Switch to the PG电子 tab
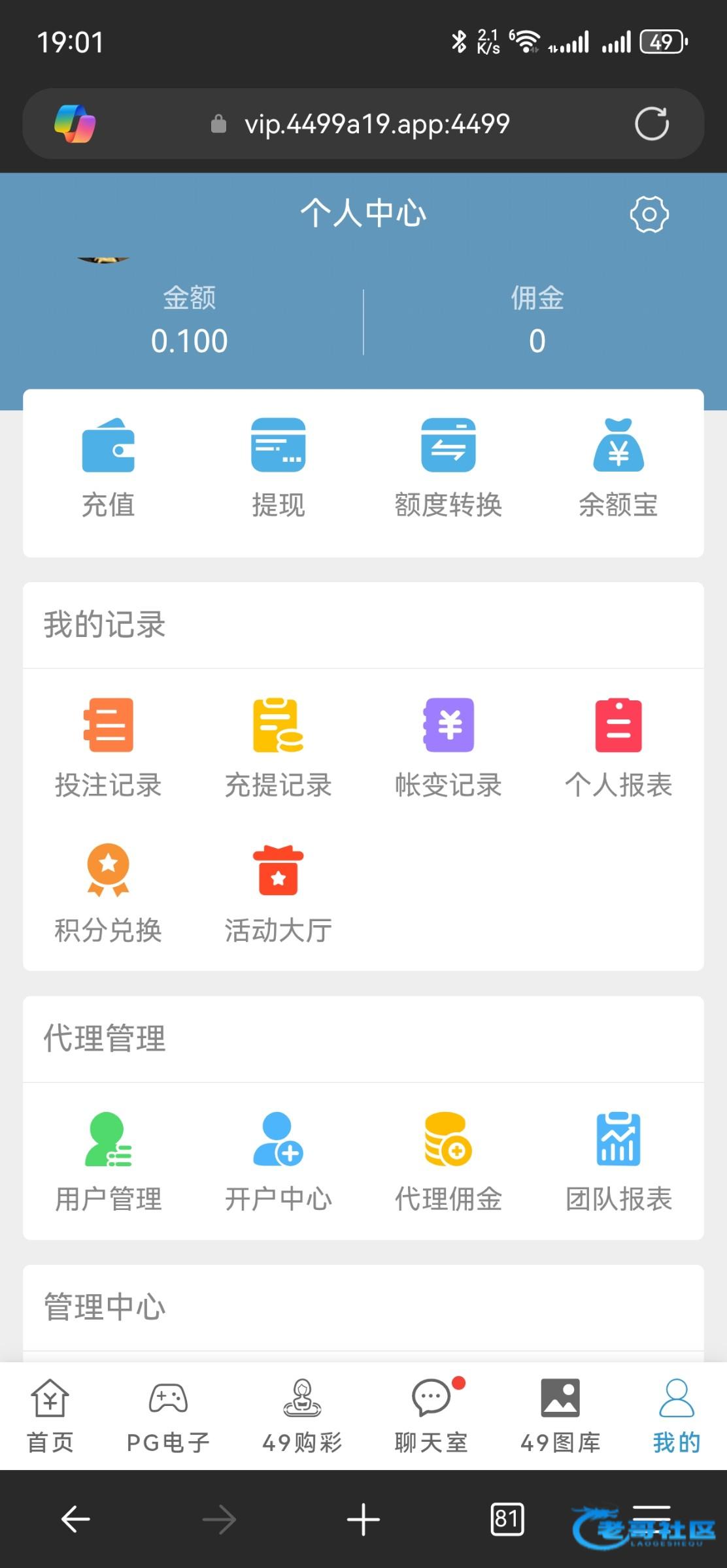This screenshot has width=727, height=1568. (168, 1415)
